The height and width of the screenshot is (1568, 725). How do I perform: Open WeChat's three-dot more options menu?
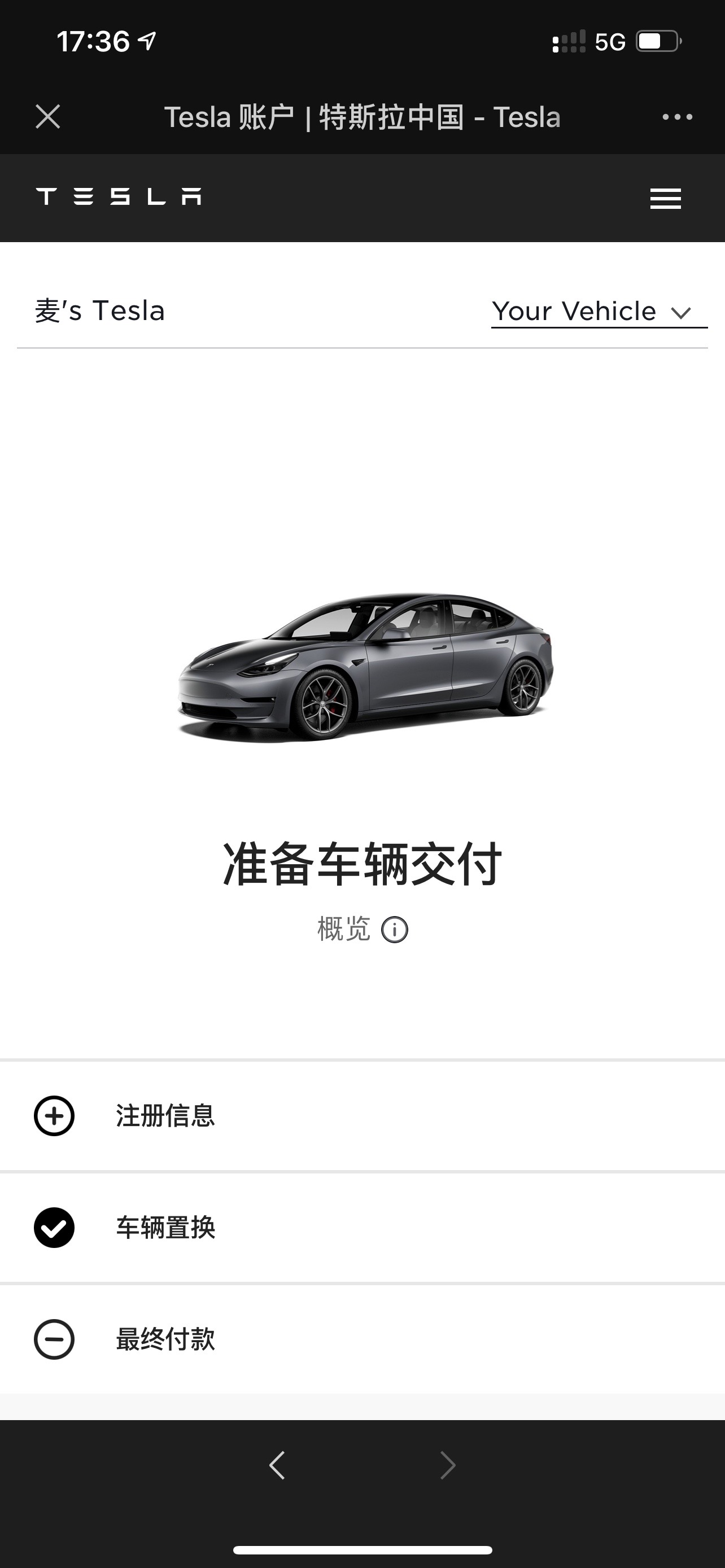pos(676,116)
